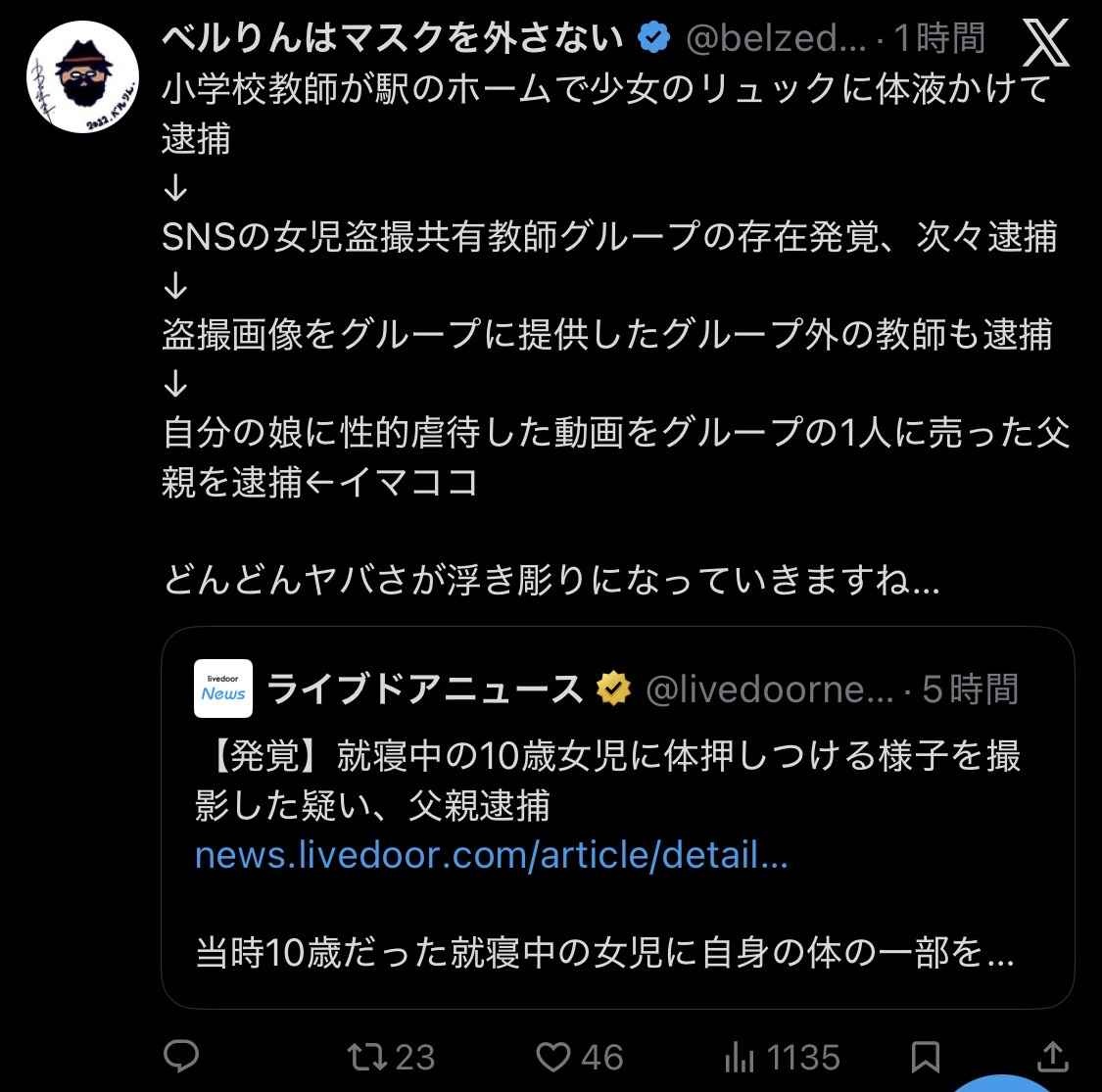Like the post with 46 likes
This screenshot has height=1092, width=1102.
[581, 1057]
